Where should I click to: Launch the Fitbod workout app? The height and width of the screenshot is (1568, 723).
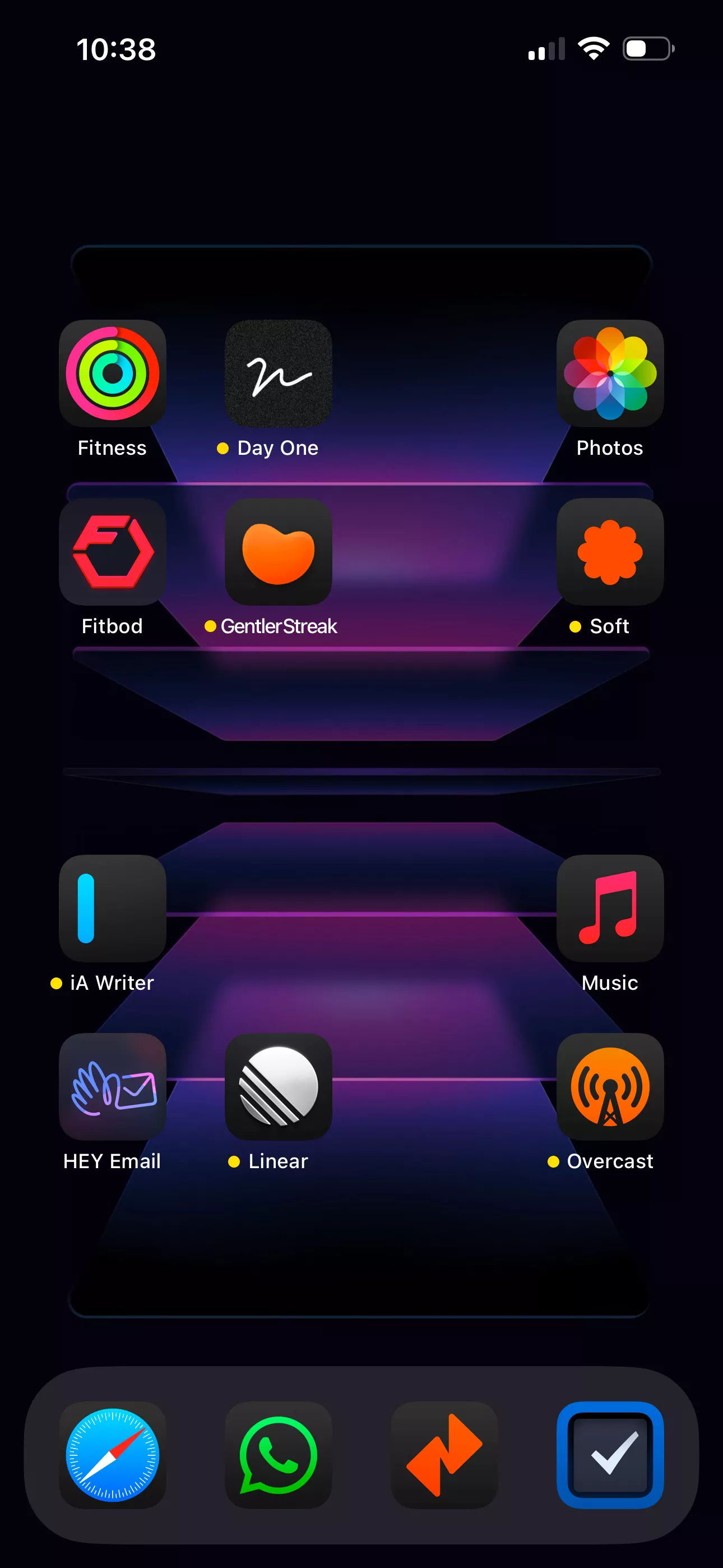113,551
